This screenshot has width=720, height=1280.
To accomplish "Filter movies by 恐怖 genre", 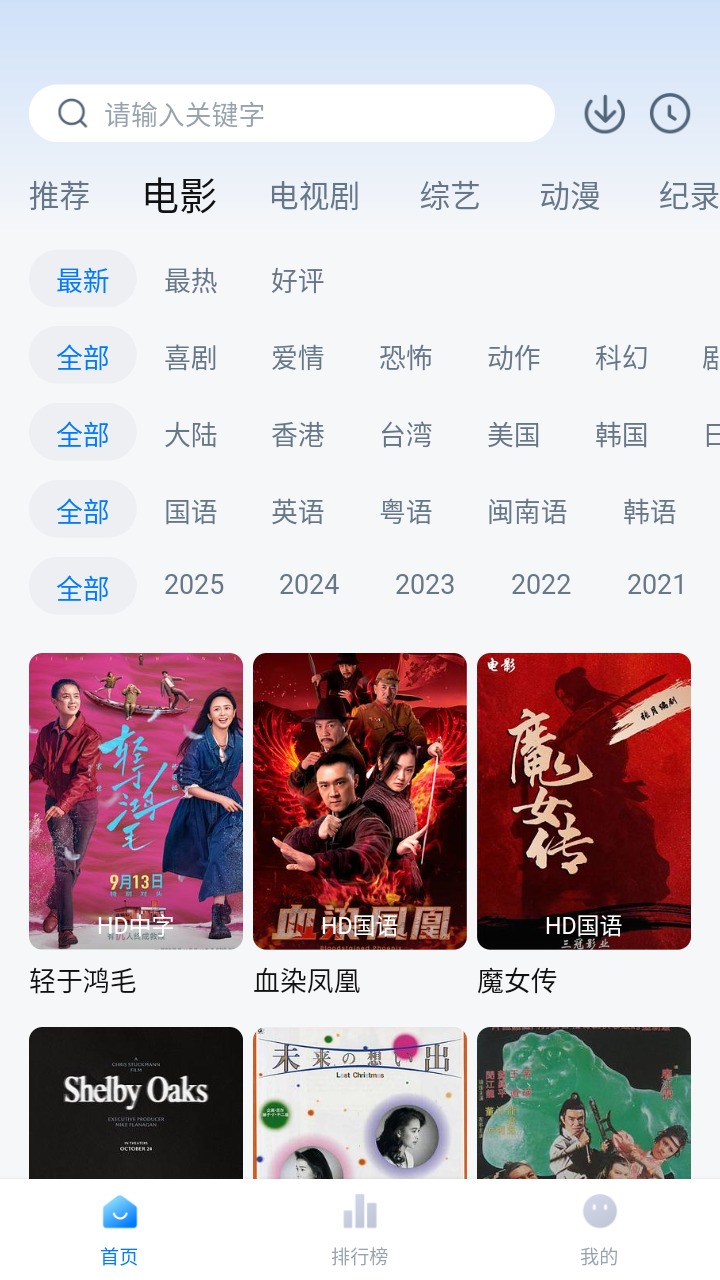I will [x=405, y=357].
